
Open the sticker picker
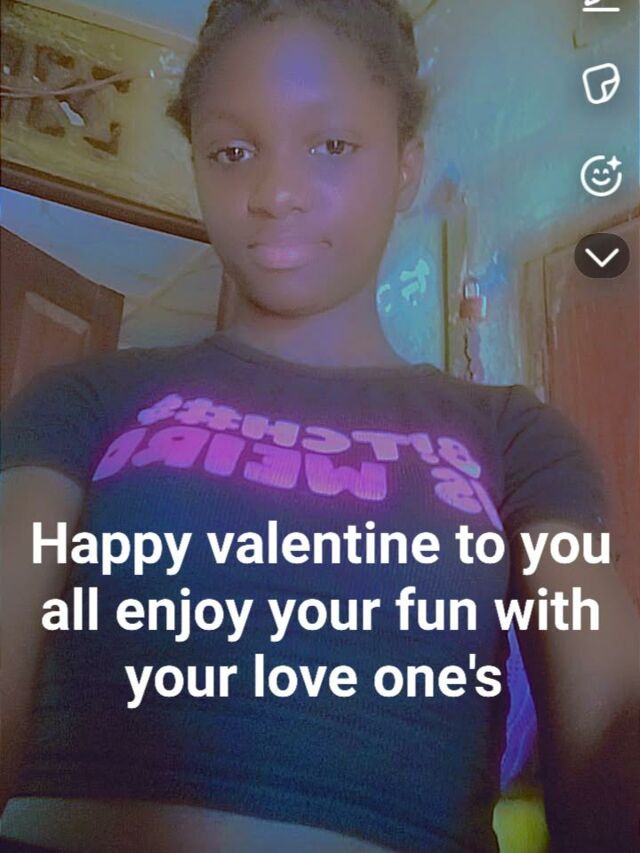pos(601,85)
